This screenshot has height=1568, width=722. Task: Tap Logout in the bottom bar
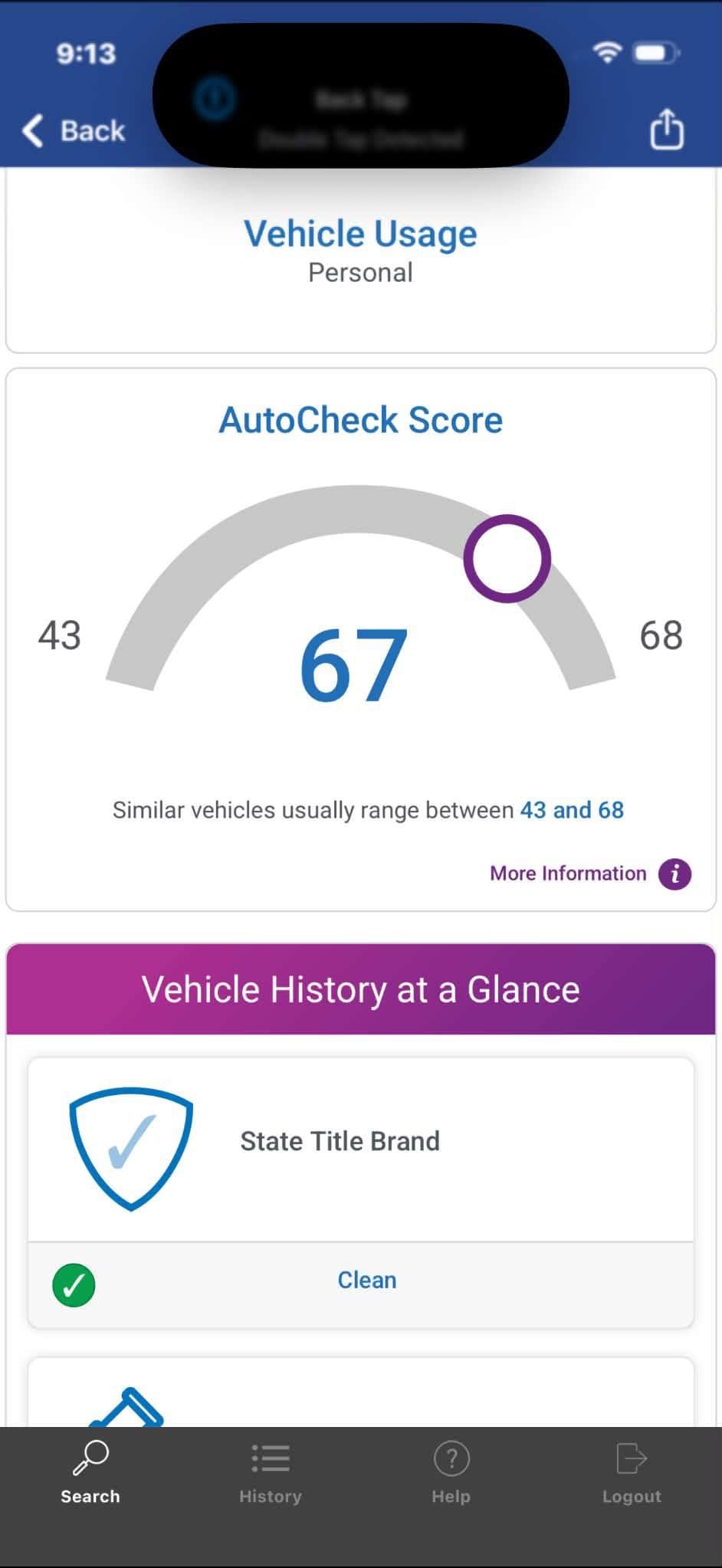point(632,1473)
